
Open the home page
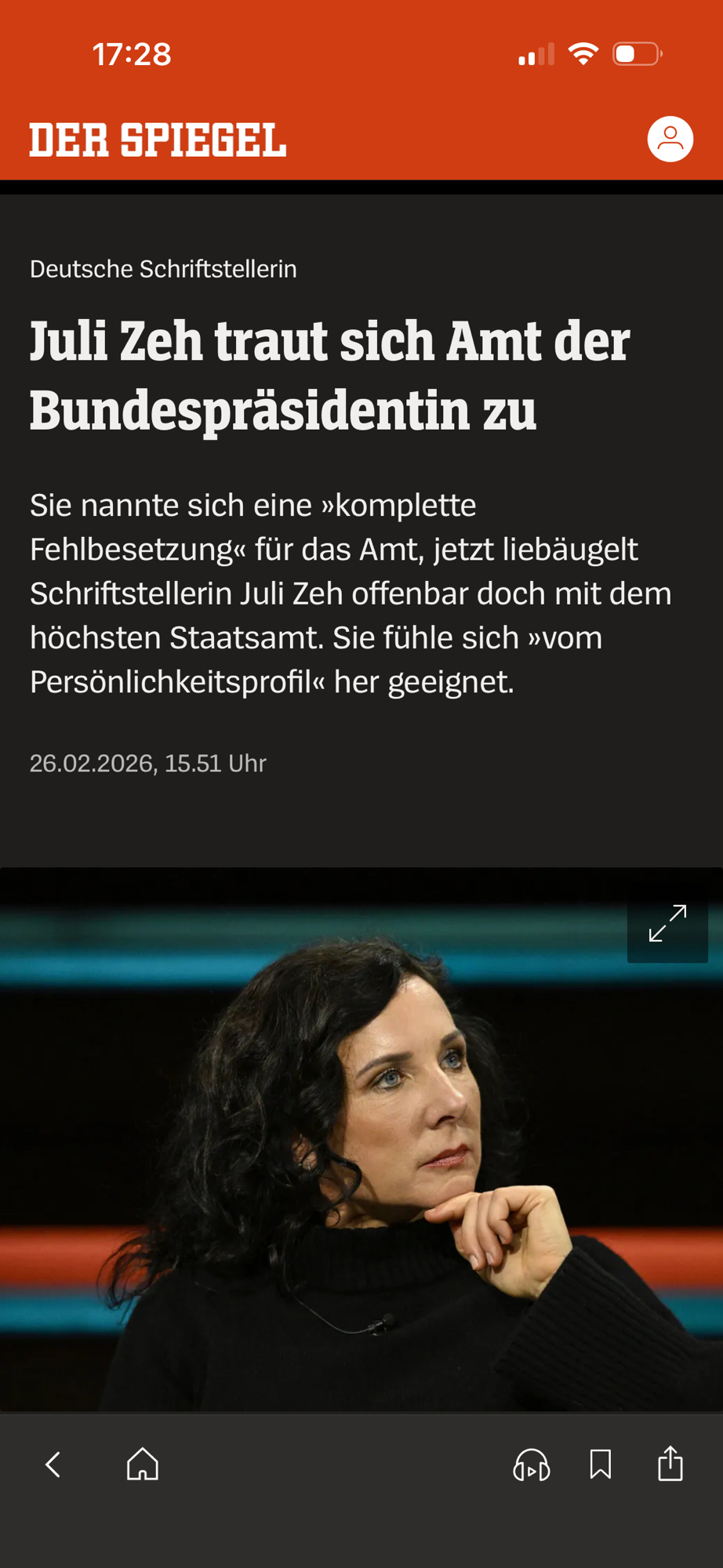[143, 1464]
